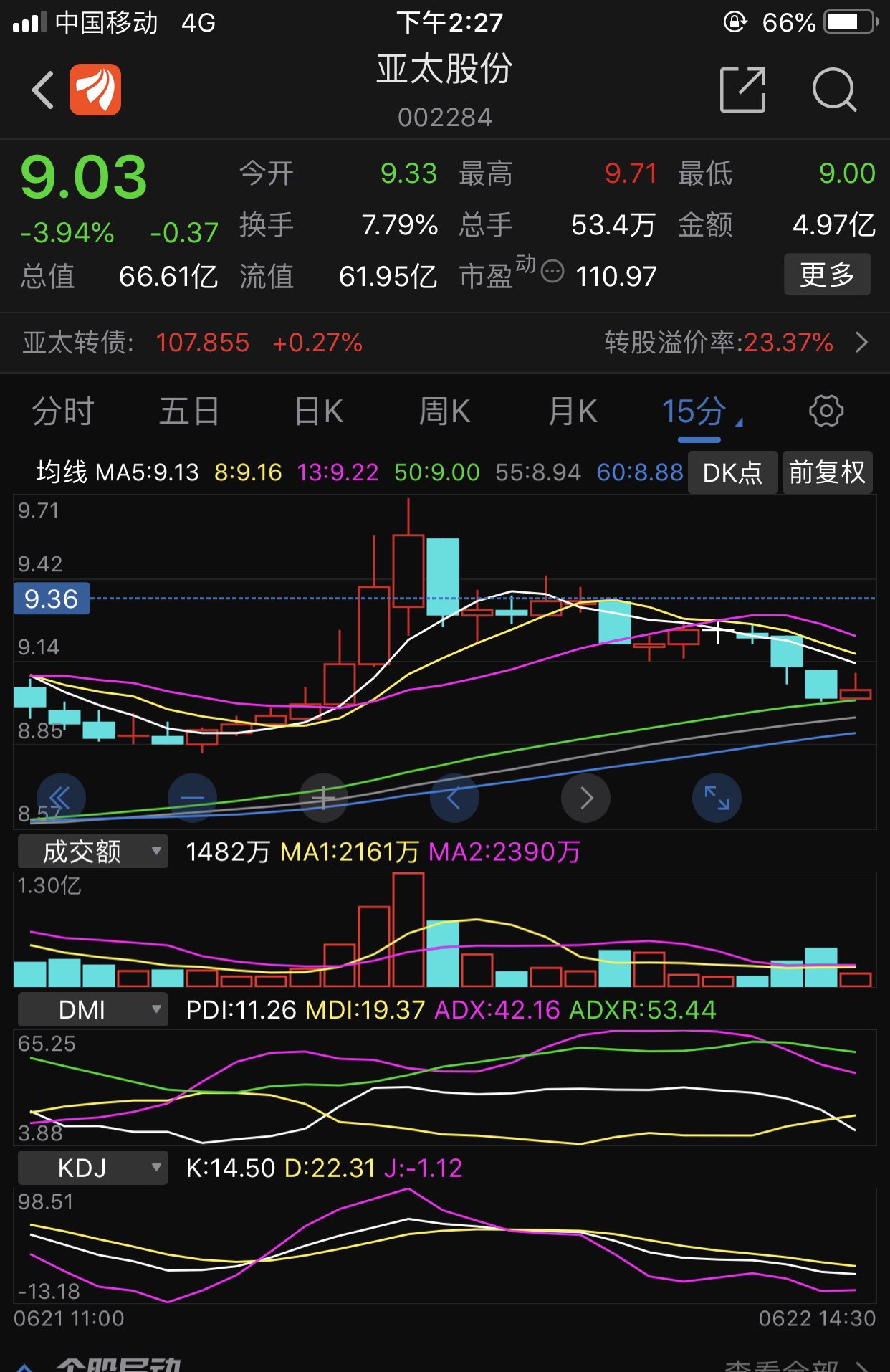Expand chart to fullscreen with the arrows icon

pos(716,797)
